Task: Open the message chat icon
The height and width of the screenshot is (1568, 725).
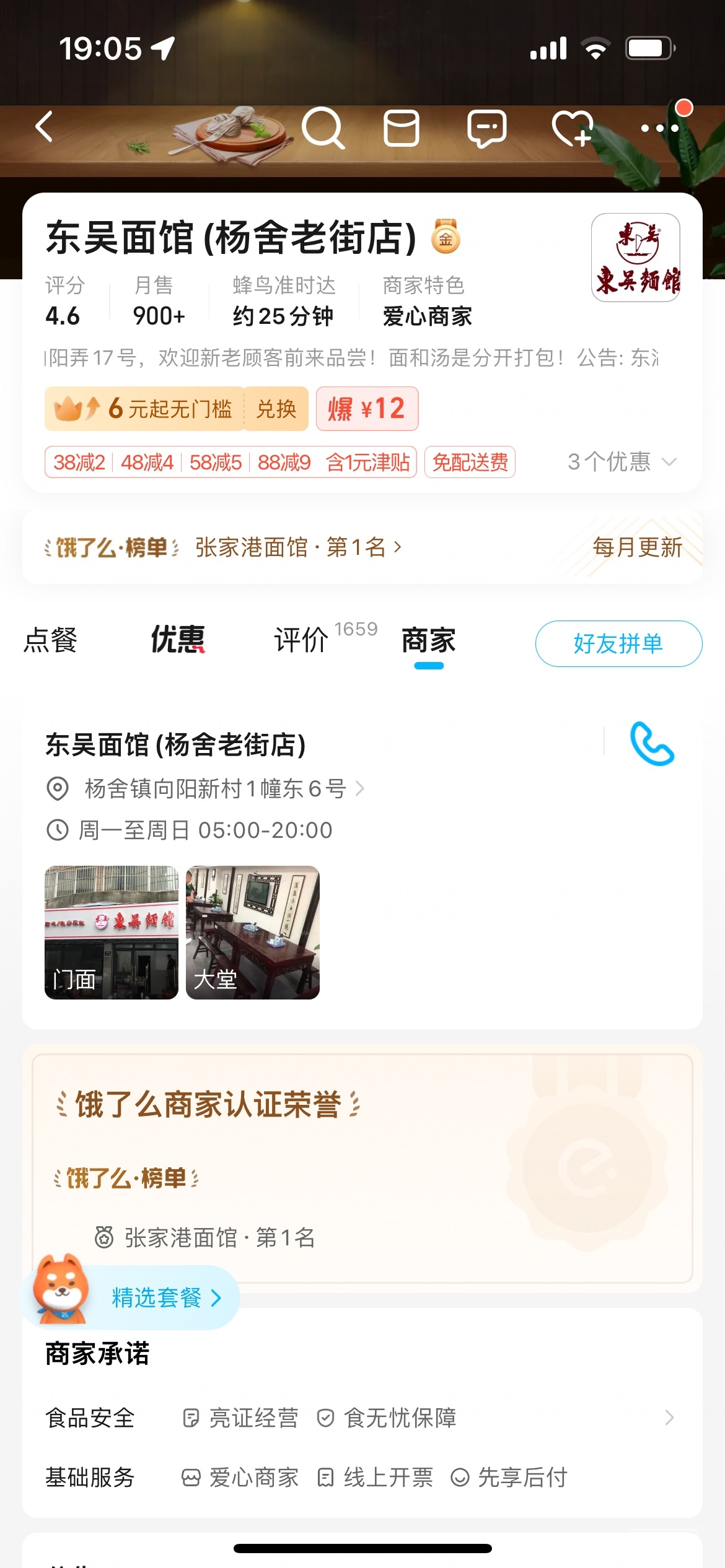Action: coord(486,128)
